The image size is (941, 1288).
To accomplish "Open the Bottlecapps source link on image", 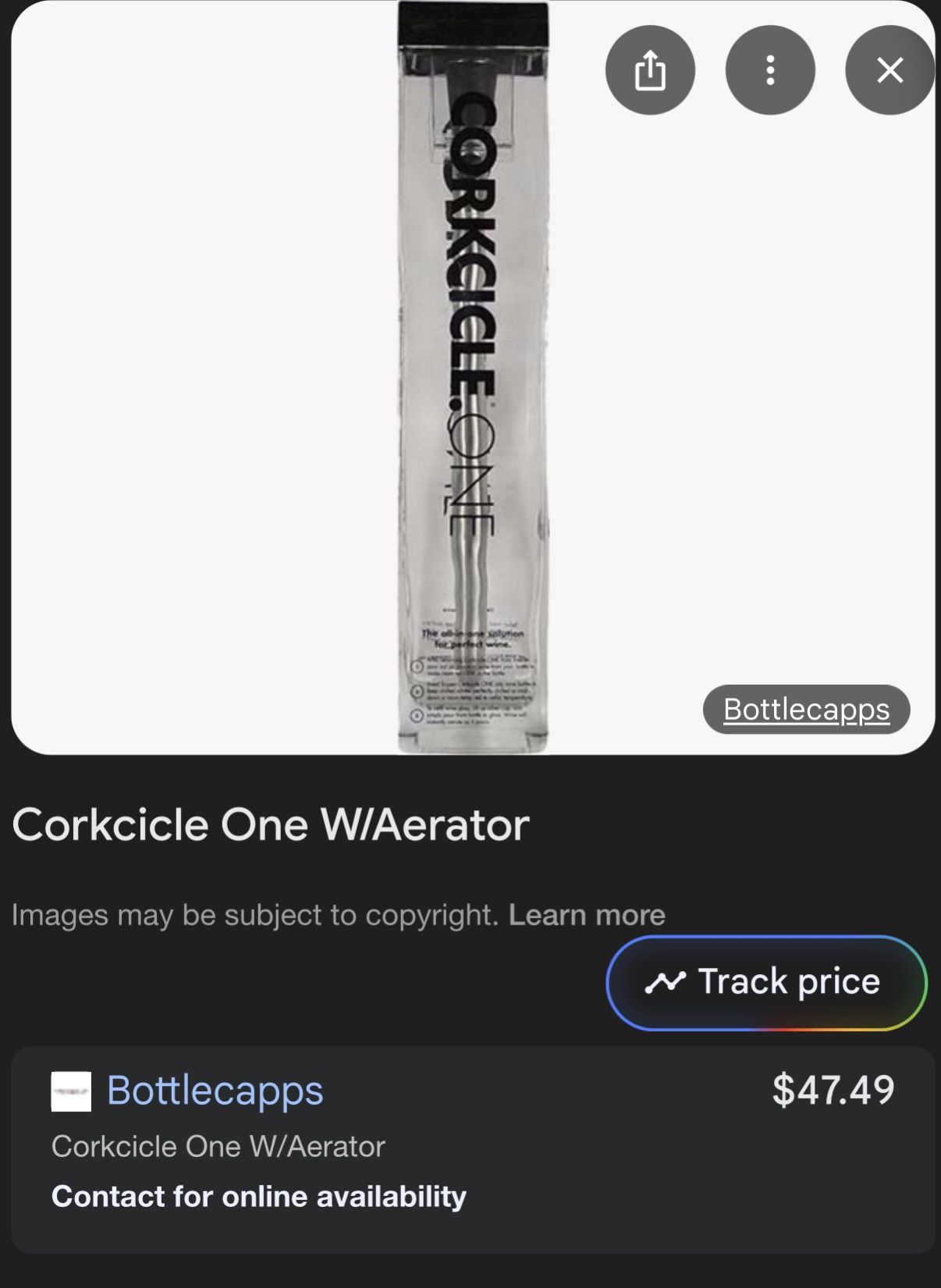I will point(806,710).
